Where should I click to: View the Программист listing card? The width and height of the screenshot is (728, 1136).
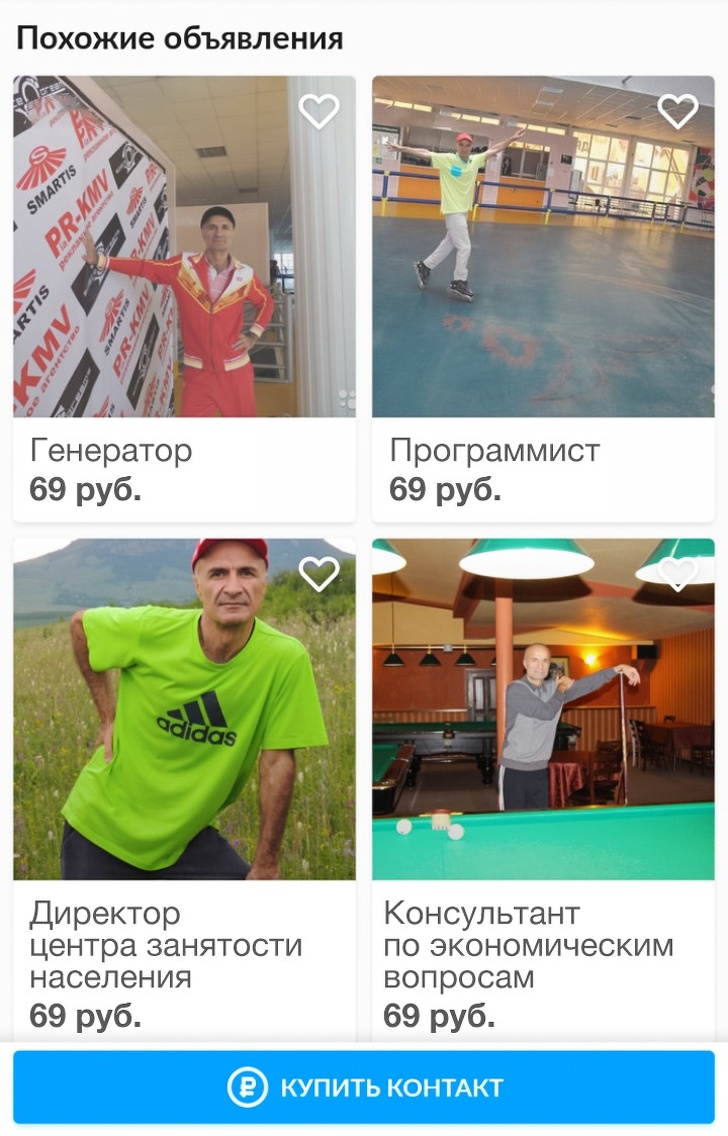pyautogui.click(x=543, y=300)
